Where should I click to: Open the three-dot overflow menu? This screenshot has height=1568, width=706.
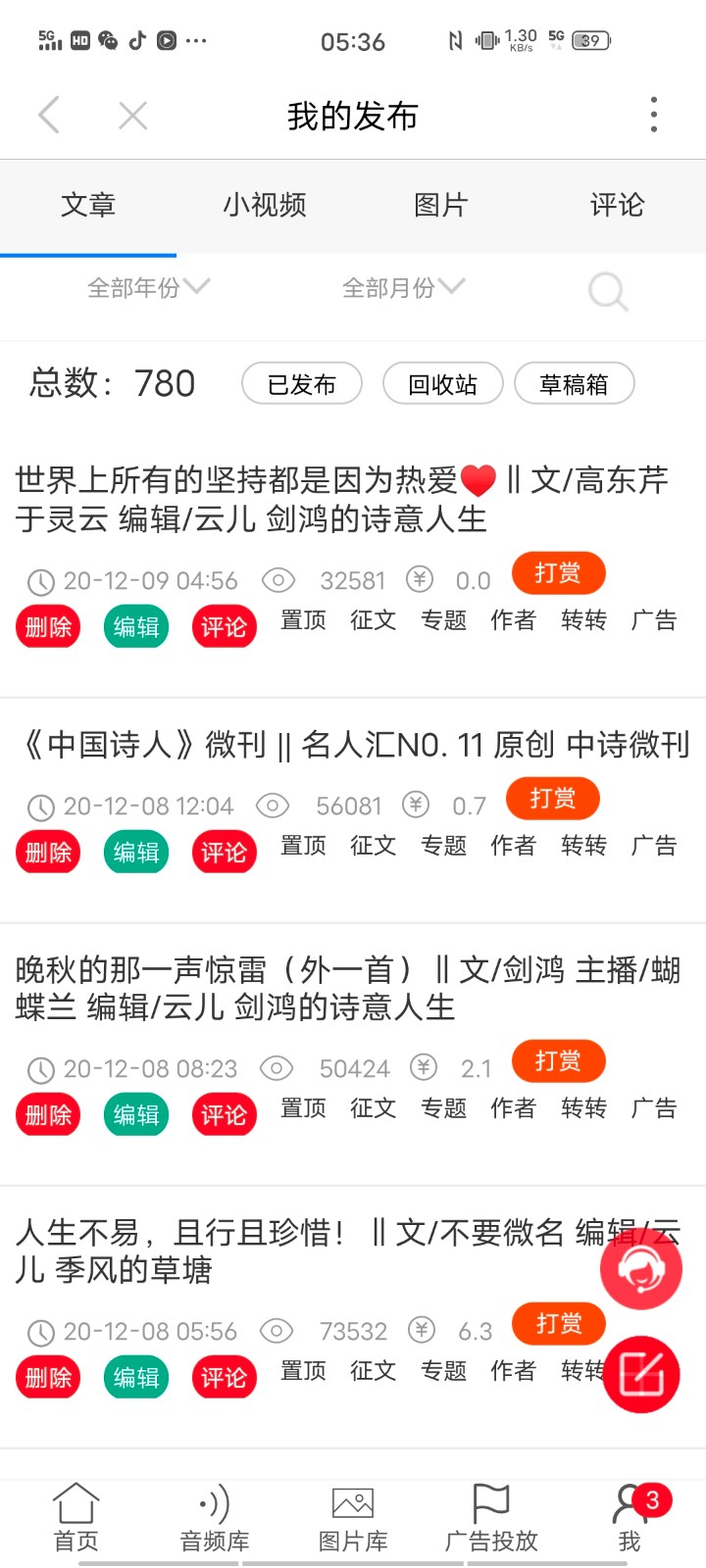pos(654,115)
